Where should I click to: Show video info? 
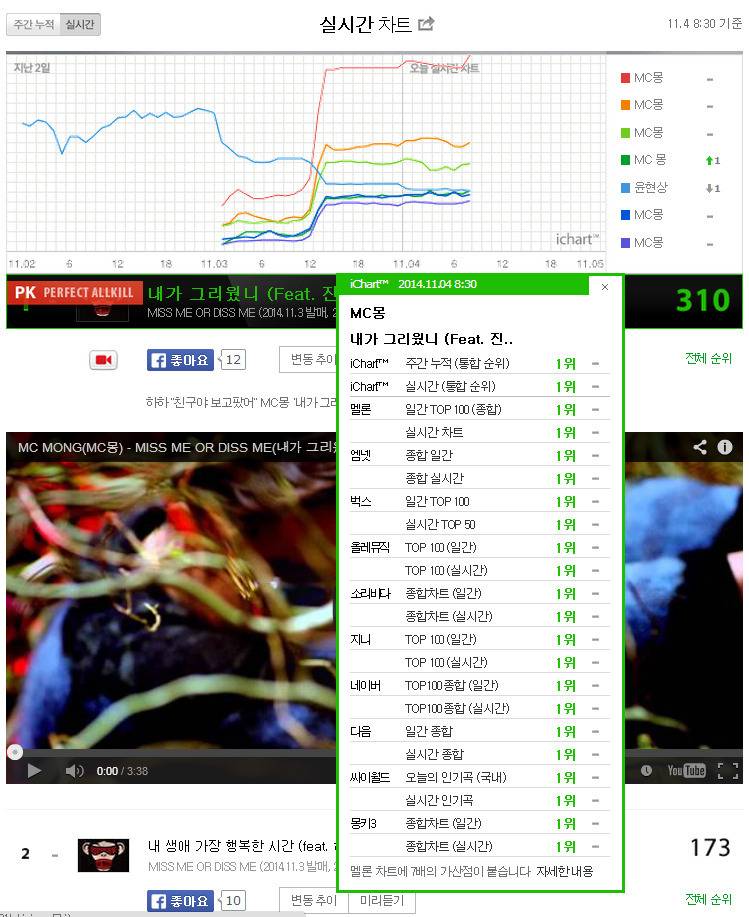point(724,447)
